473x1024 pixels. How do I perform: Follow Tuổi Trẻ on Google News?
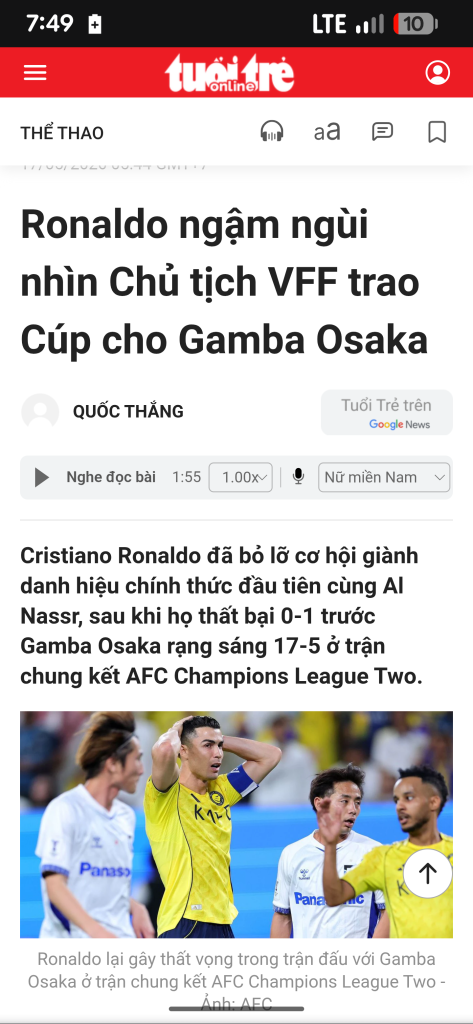pos(387,413)
